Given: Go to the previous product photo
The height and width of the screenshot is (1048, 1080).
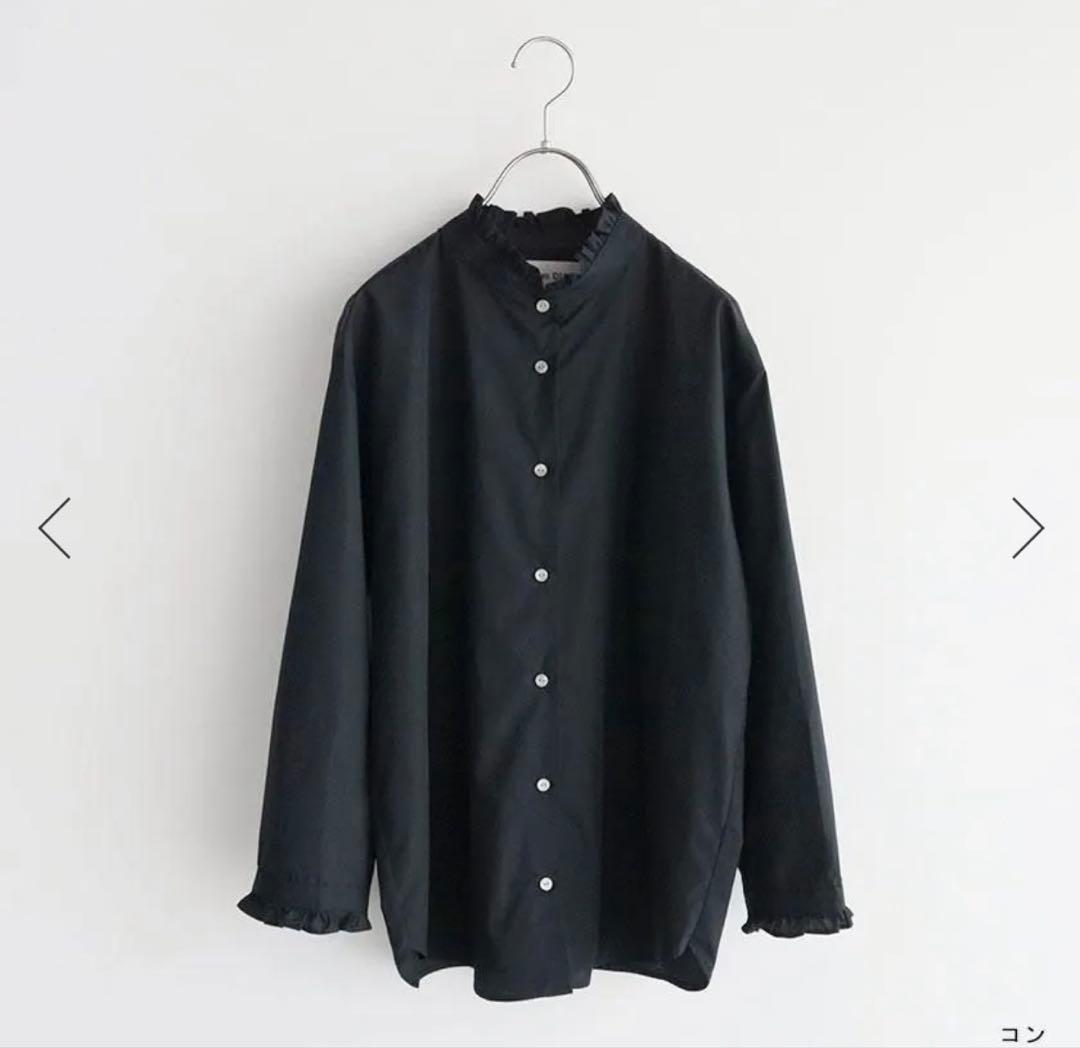Looking at the screenshot, I should pos(54,527).
